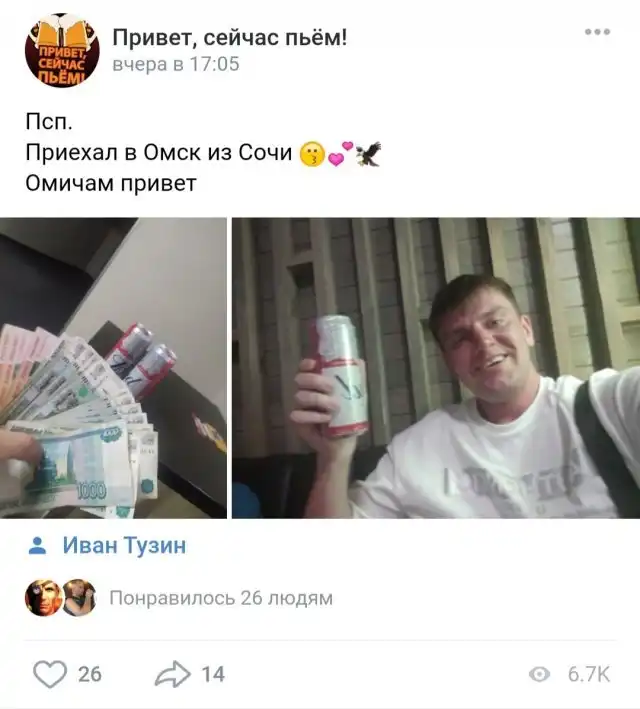Open author profile Иван Тузин
Viewport: 640px width, 709px height.
(123, 546)
